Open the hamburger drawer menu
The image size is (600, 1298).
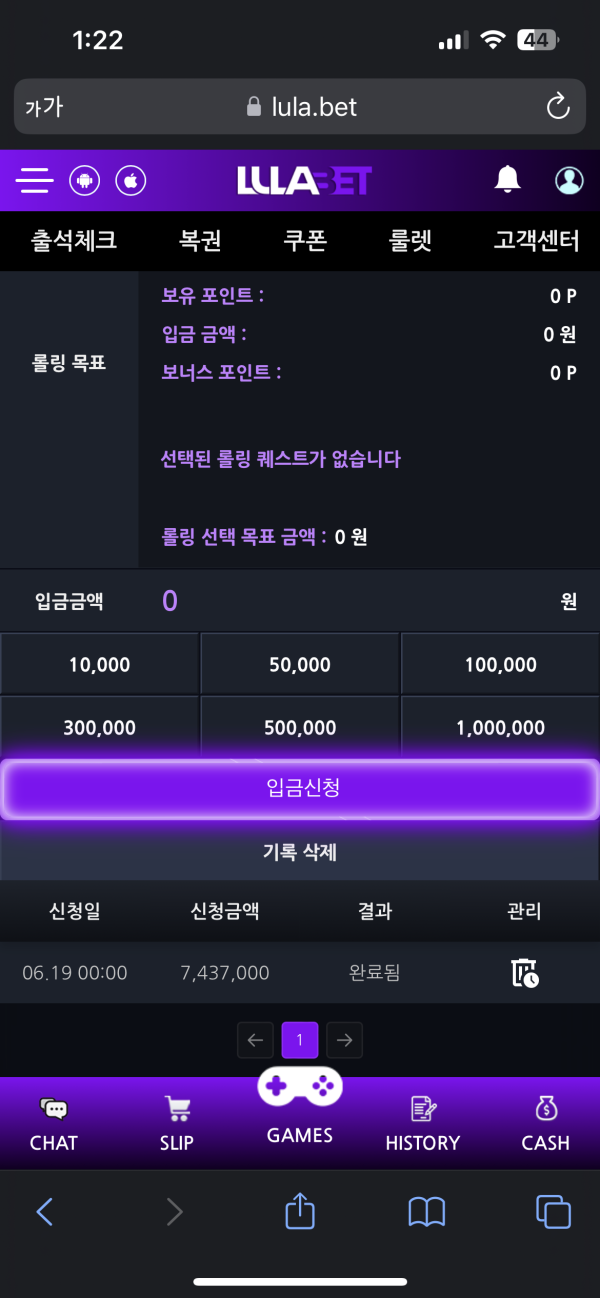pos(34,181)
